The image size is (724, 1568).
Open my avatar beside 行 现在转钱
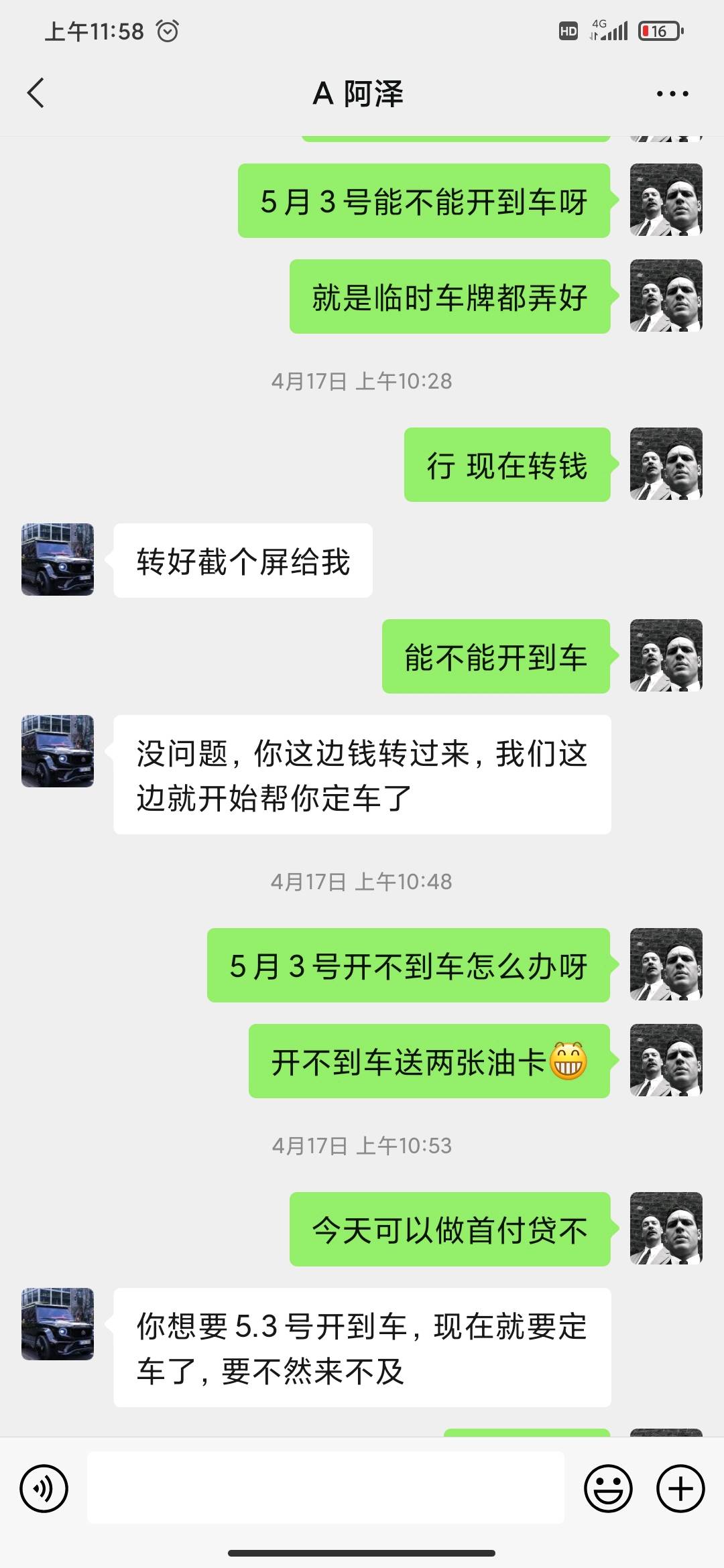tap(666, 464)
